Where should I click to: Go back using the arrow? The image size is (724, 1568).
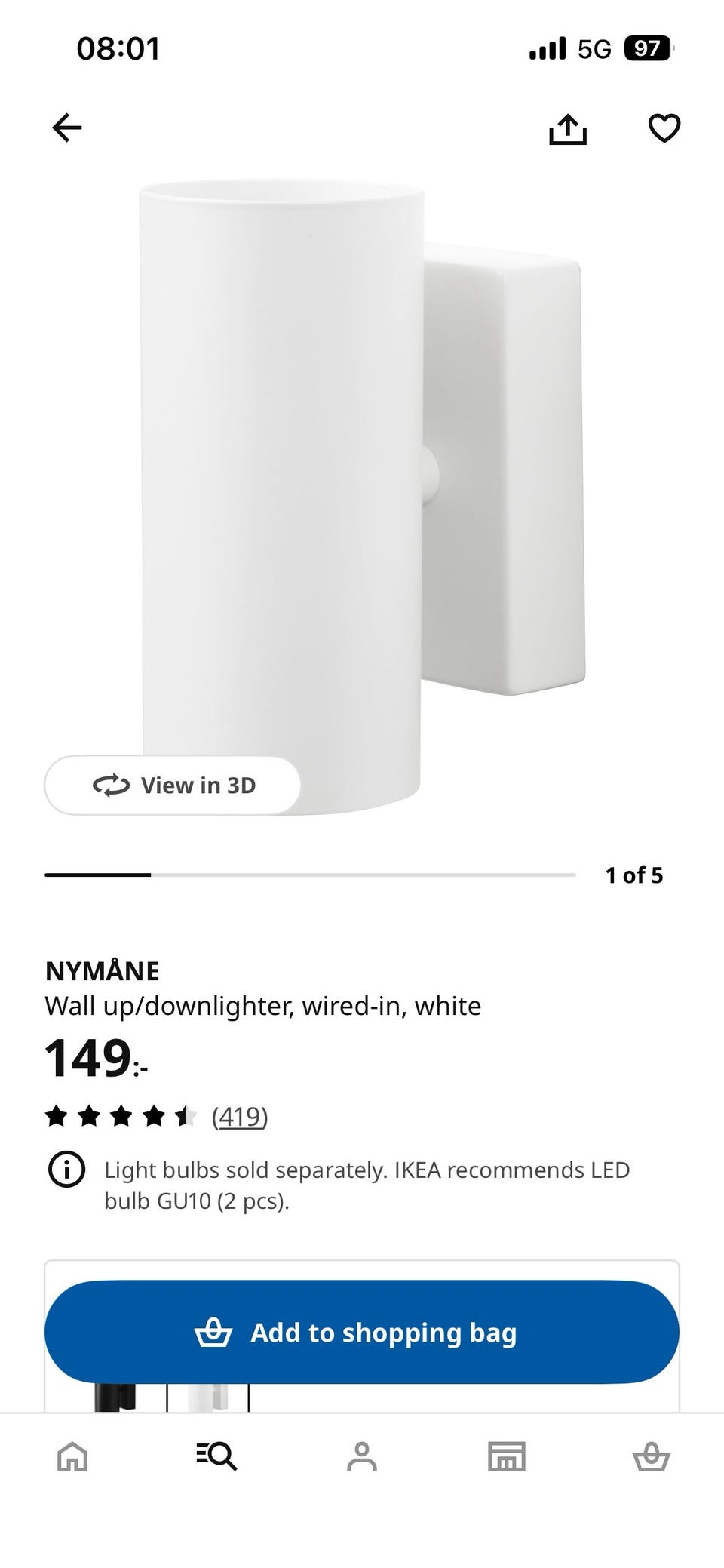[66, 128]
